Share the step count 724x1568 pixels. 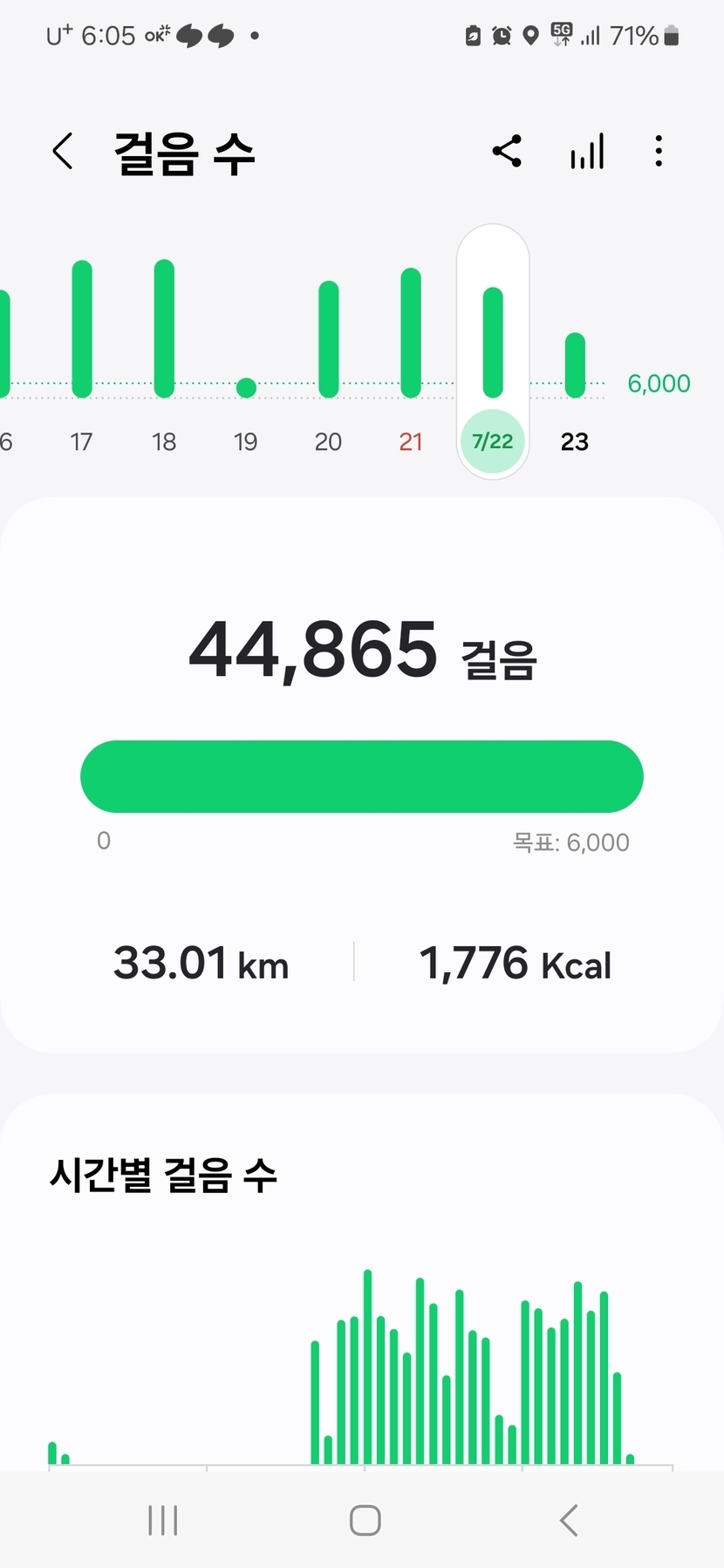tap(507, 152)
